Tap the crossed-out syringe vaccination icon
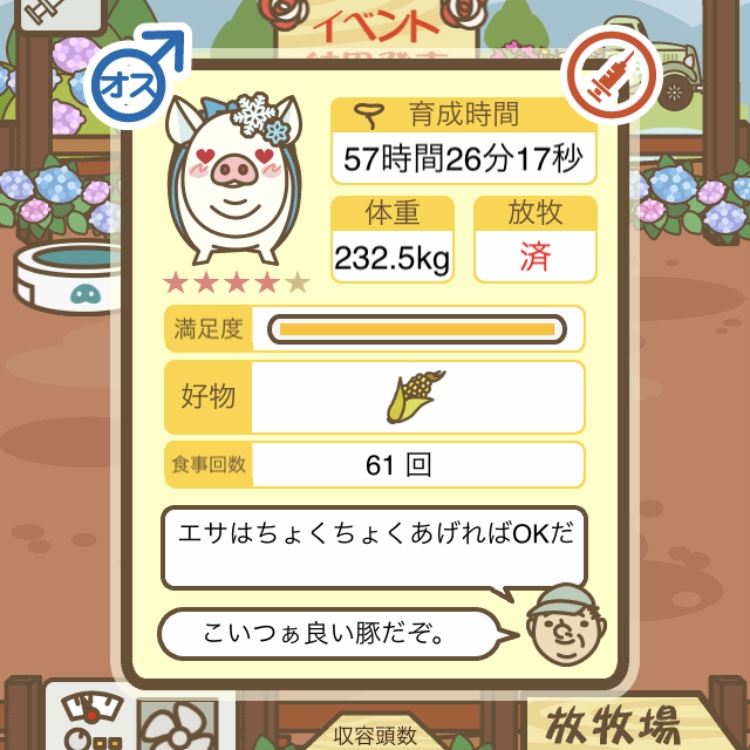 [x=612, y=81]
